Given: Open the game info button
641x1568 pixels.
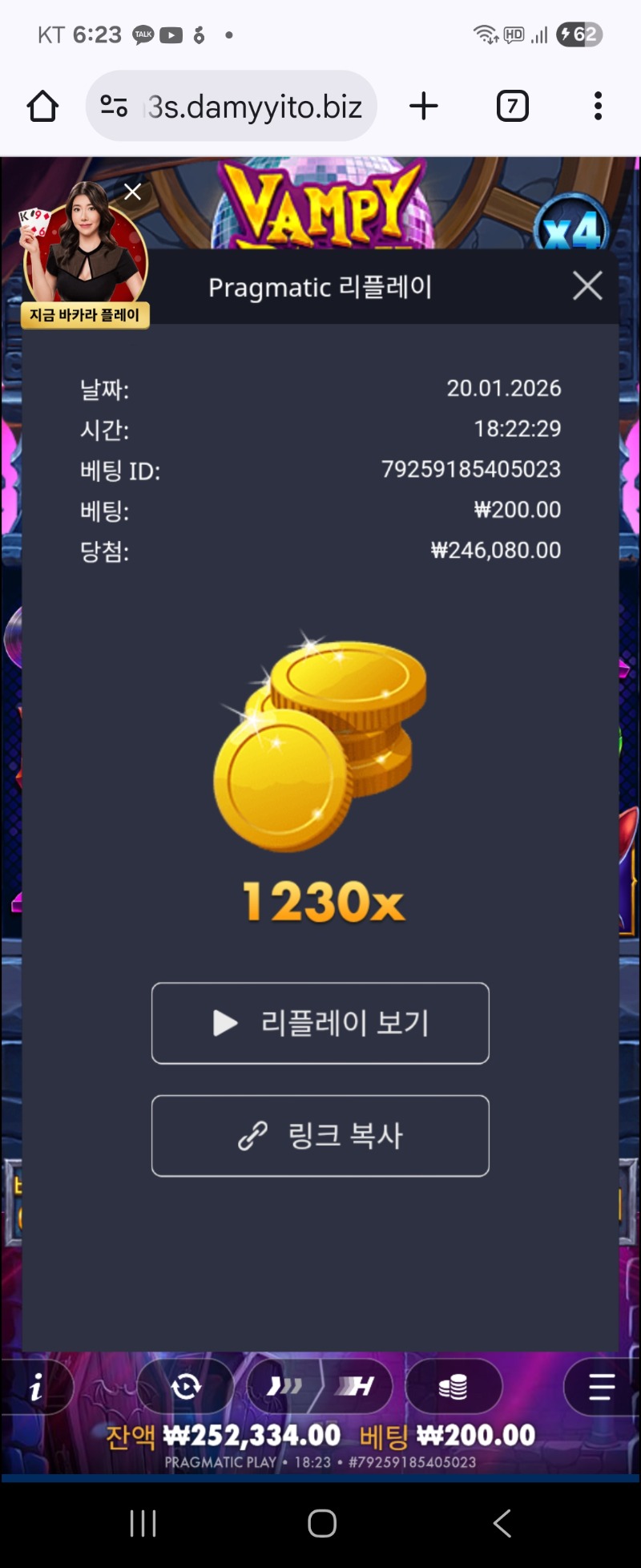Looking at the screenshot, I should (x=36, y=1387).
